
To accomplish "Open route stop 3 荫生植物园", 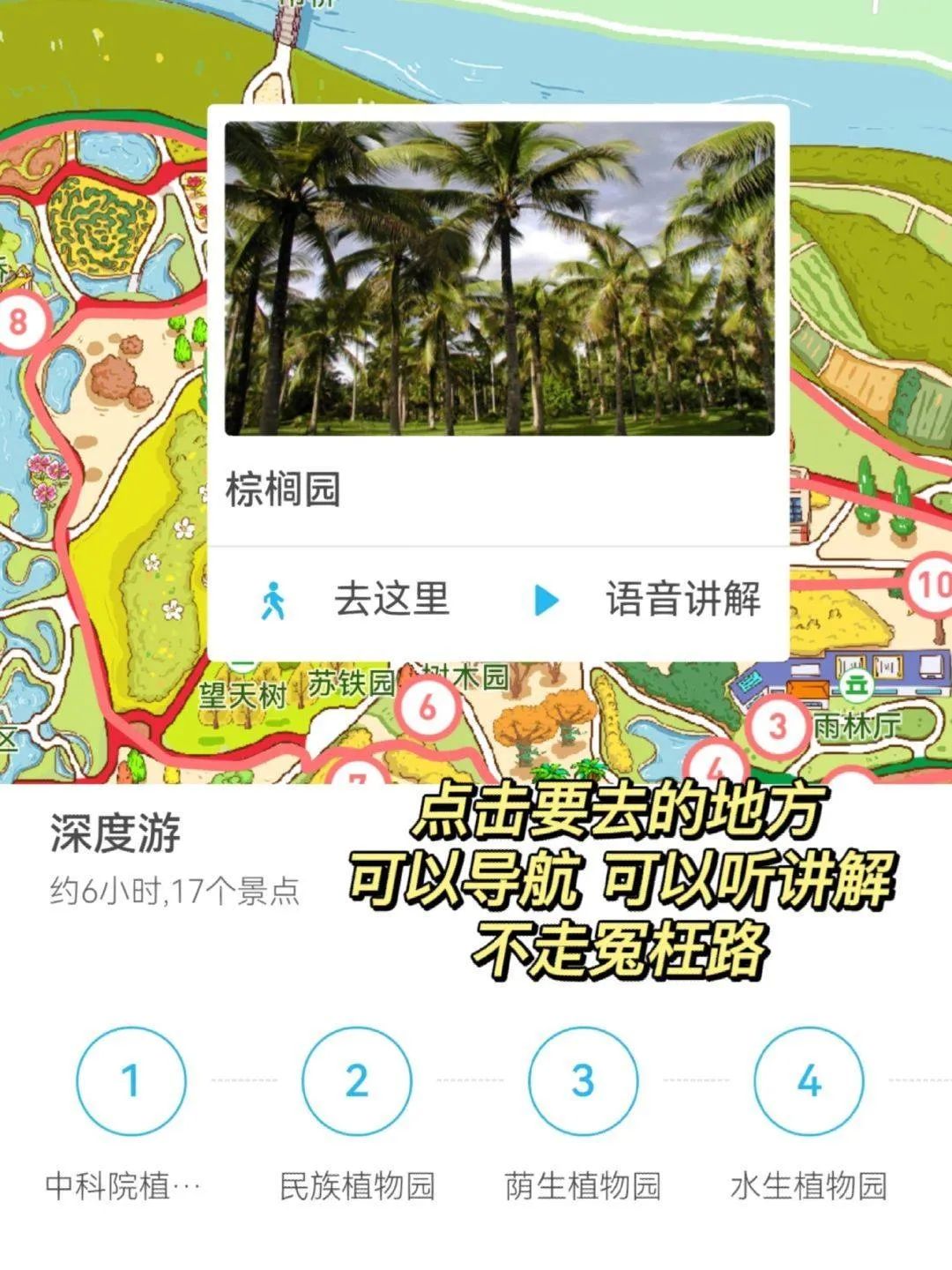I will pos(583,1081).
